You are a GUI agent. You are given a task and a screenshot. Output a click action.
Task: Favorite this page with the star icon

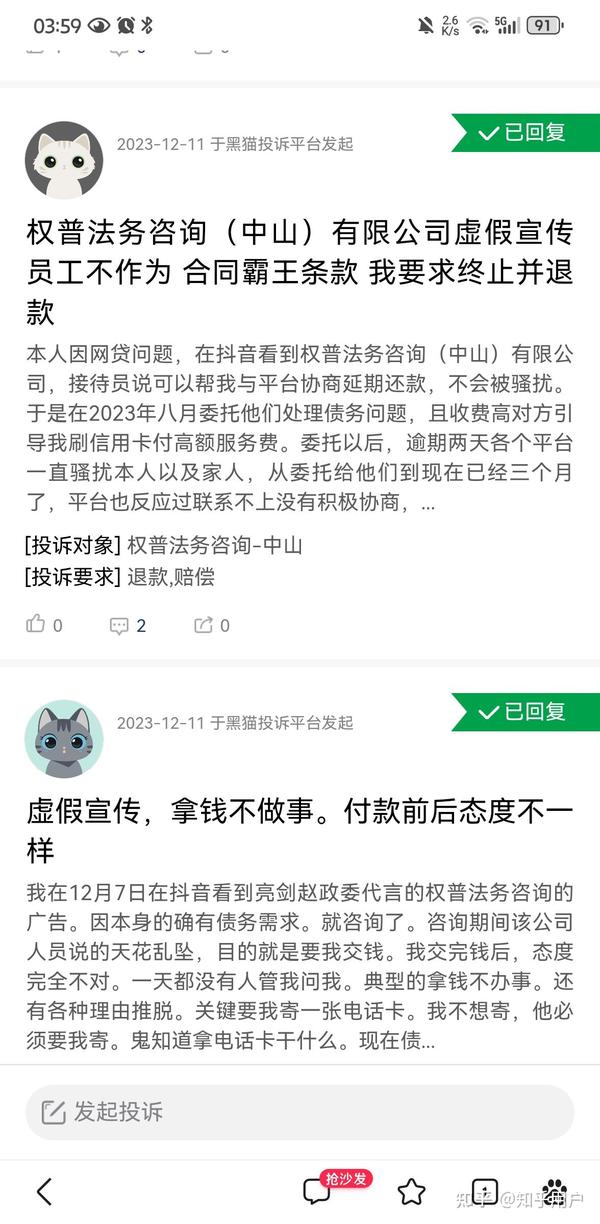(411, 1191)
